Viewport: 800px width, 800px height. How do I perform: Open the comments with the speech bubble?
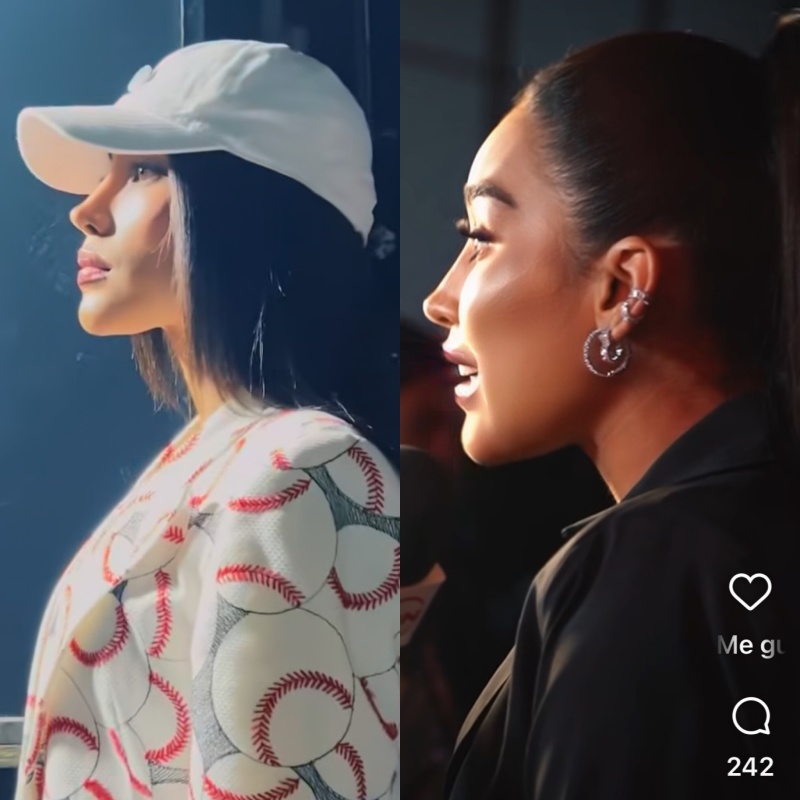click(x=750, y=717)
